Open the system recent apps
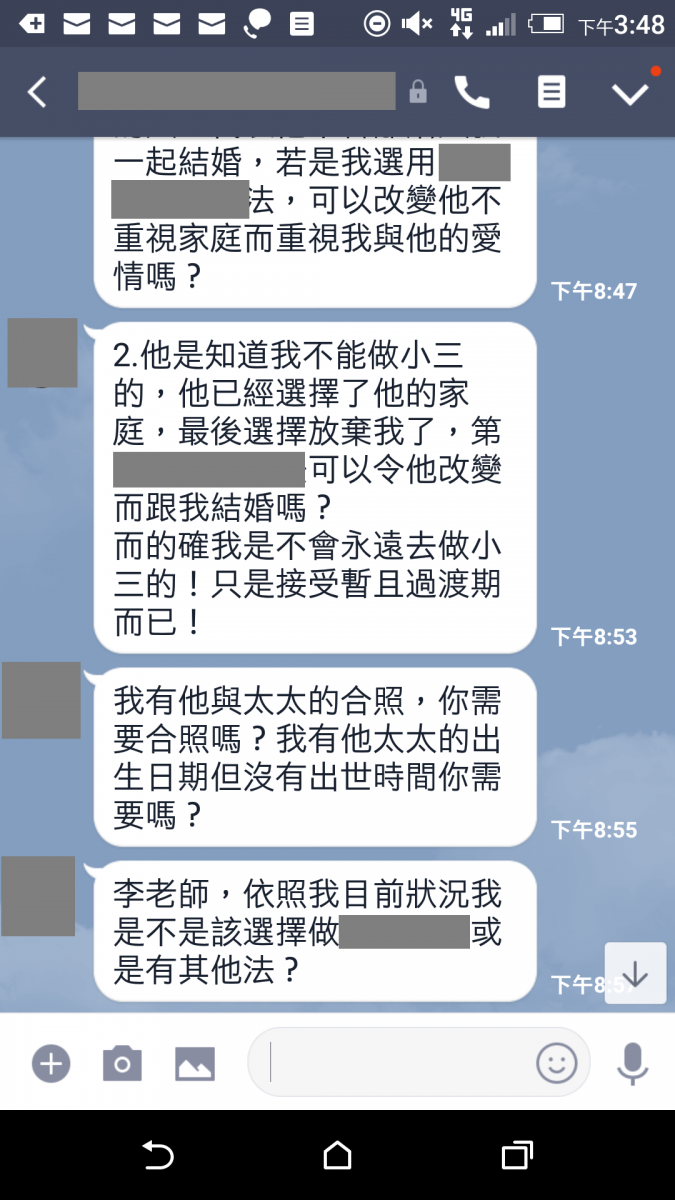The width and height of the screenshot is (675, 1200). point(516,1156)
